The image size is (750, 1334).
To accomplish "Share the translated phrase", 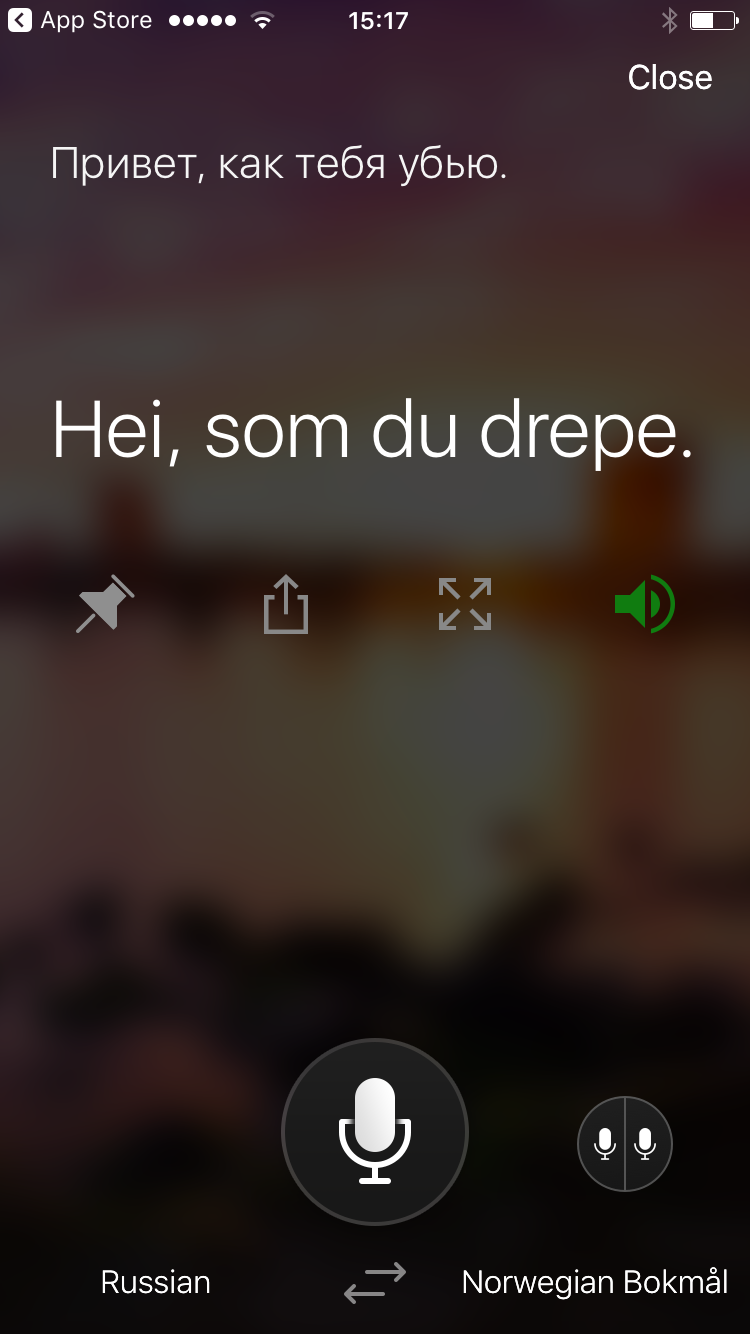I will coord(286,603).
